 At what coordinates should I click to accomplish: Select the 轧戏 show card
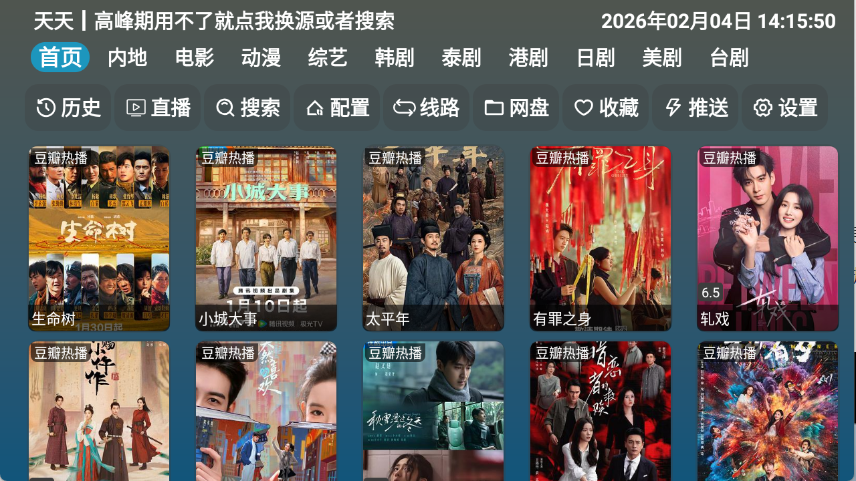(767, 238)
